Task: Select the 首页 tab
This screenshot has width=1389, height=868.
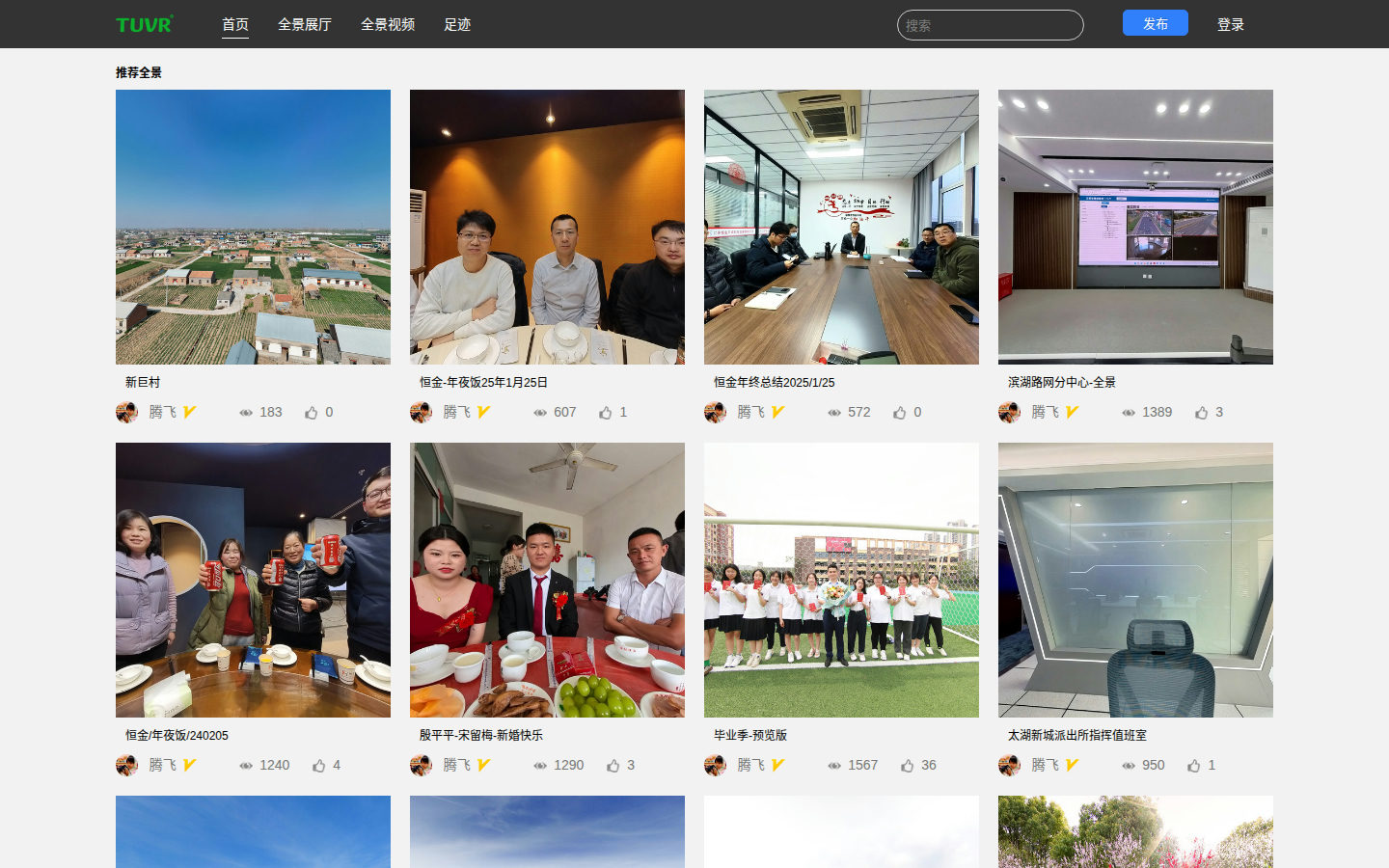Action: [235, 24]
